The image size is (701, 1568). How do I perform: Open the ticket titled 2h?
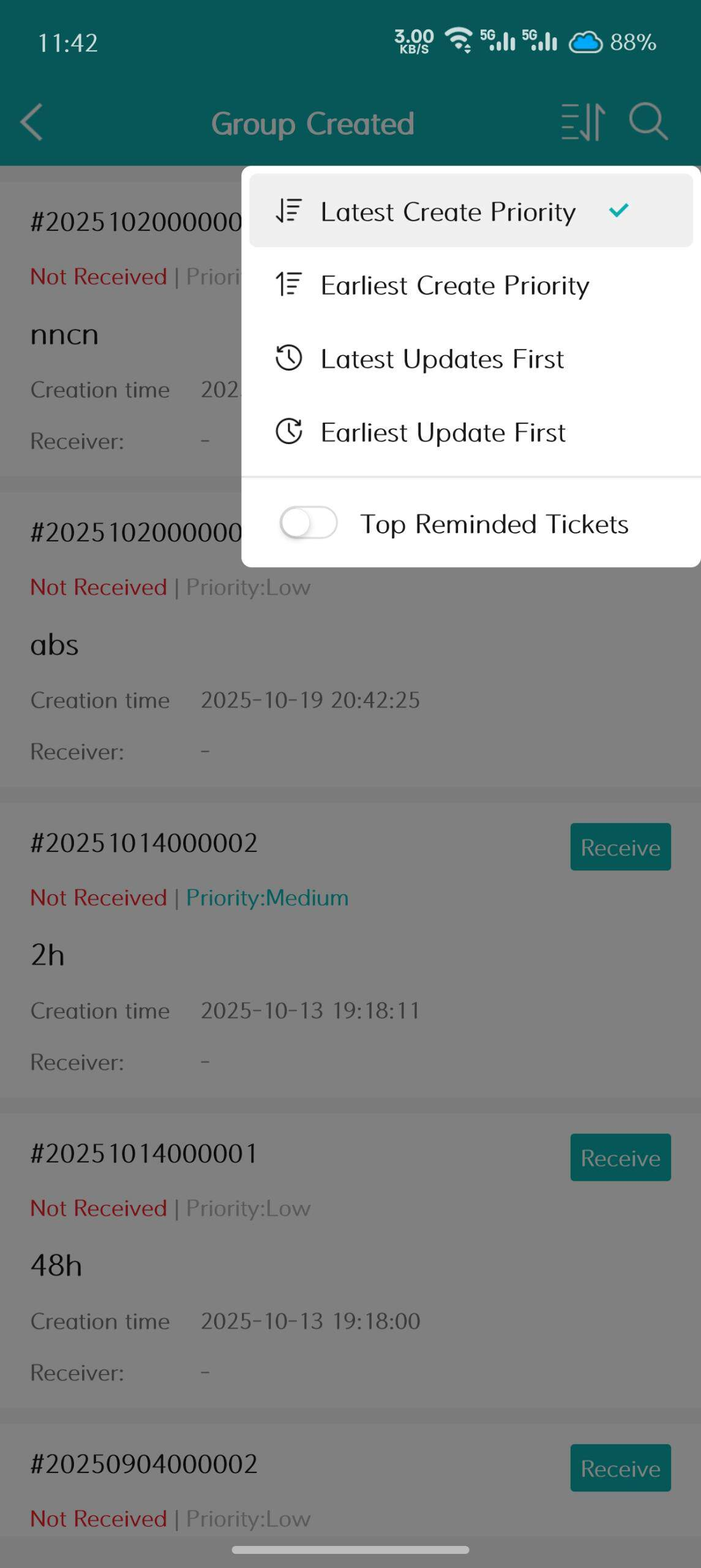pyautogui.click(x=245, y=956)
